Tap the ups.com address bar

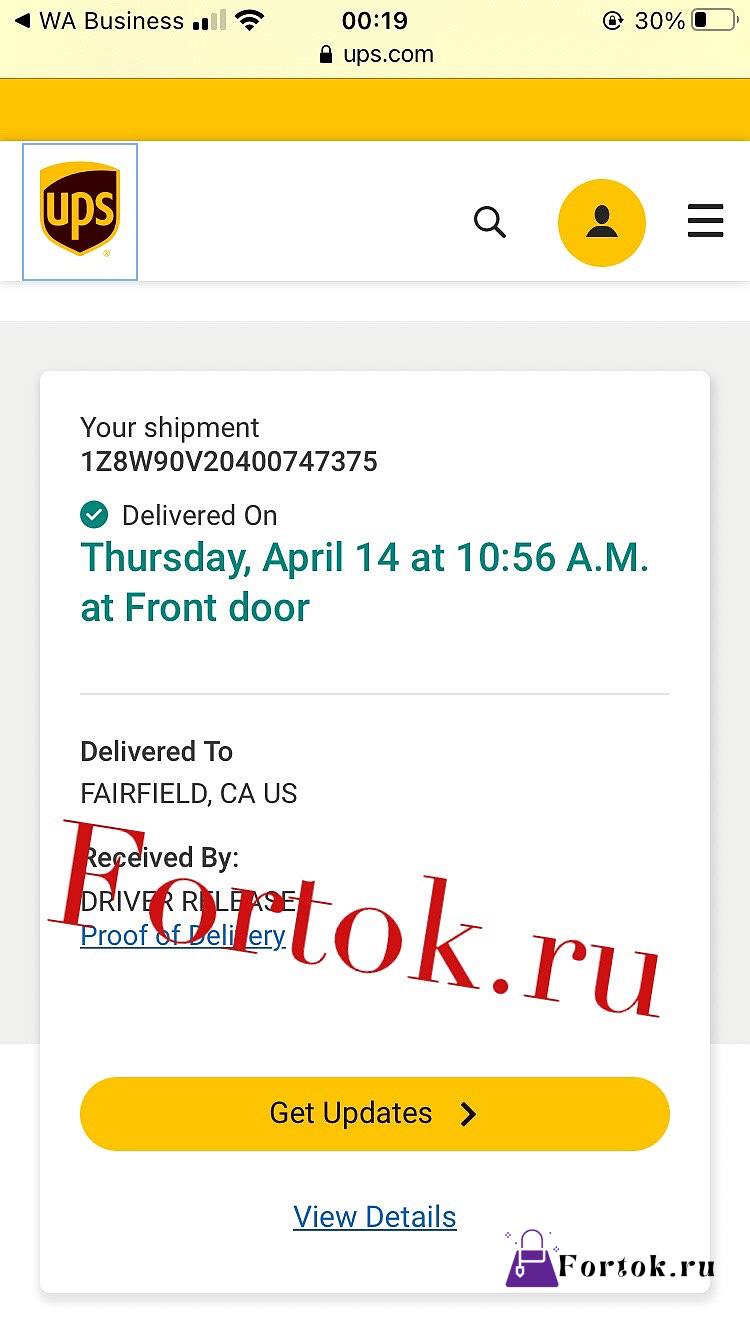375,54
